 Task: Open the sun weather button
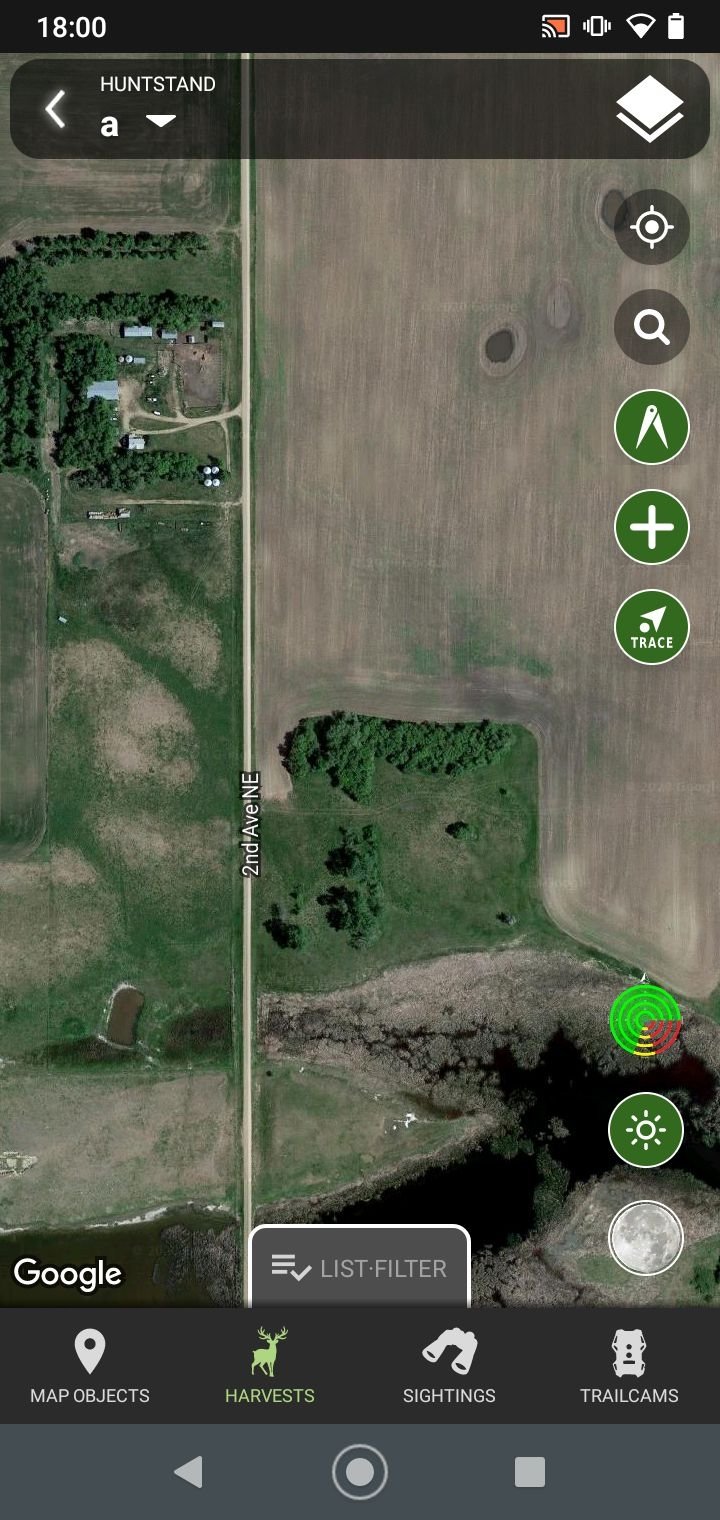tap(646, 1130)
